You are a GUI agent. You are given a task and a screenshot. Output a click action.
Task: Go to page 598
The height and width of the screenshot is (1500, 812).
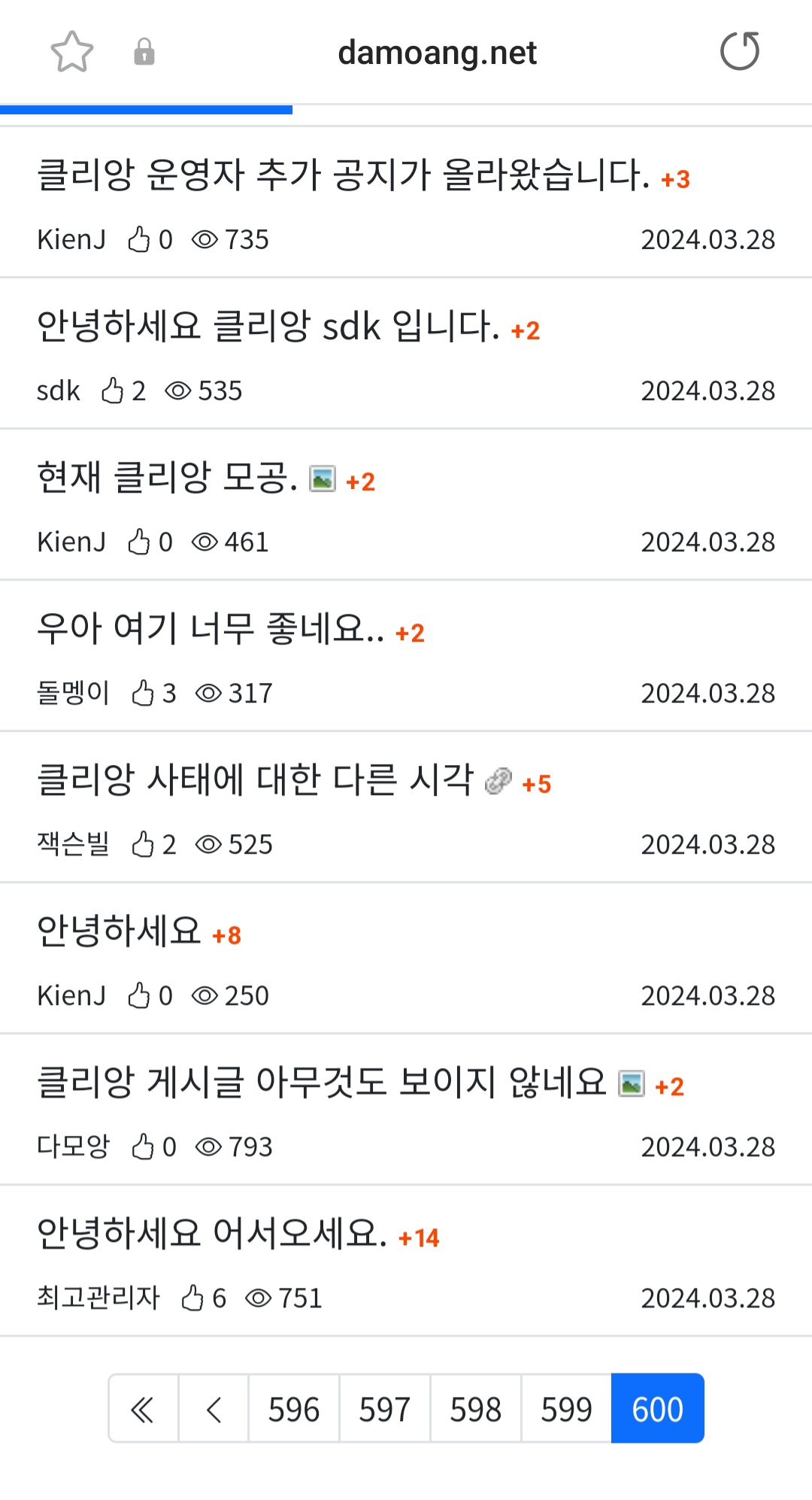476,1408
